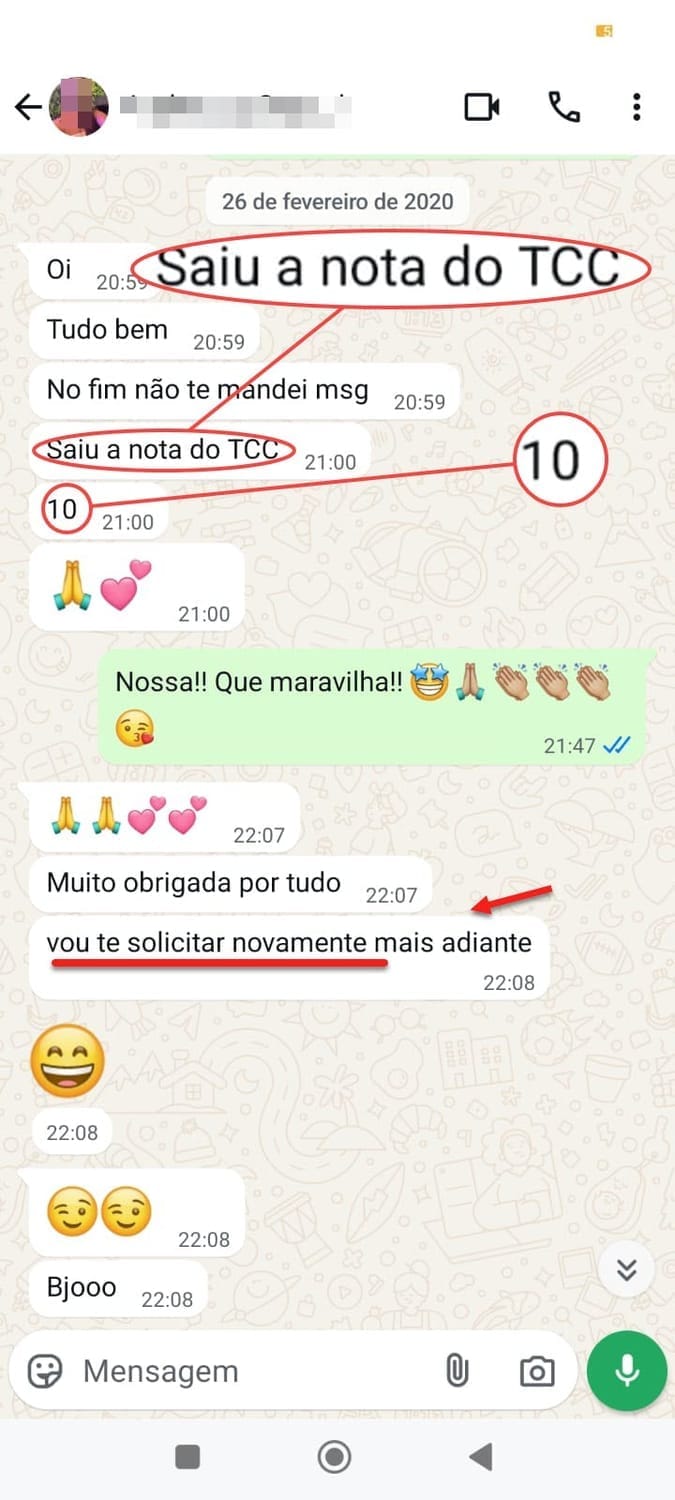Go back to the chat list
The image size is (675, 1500).
coord(28,107)
